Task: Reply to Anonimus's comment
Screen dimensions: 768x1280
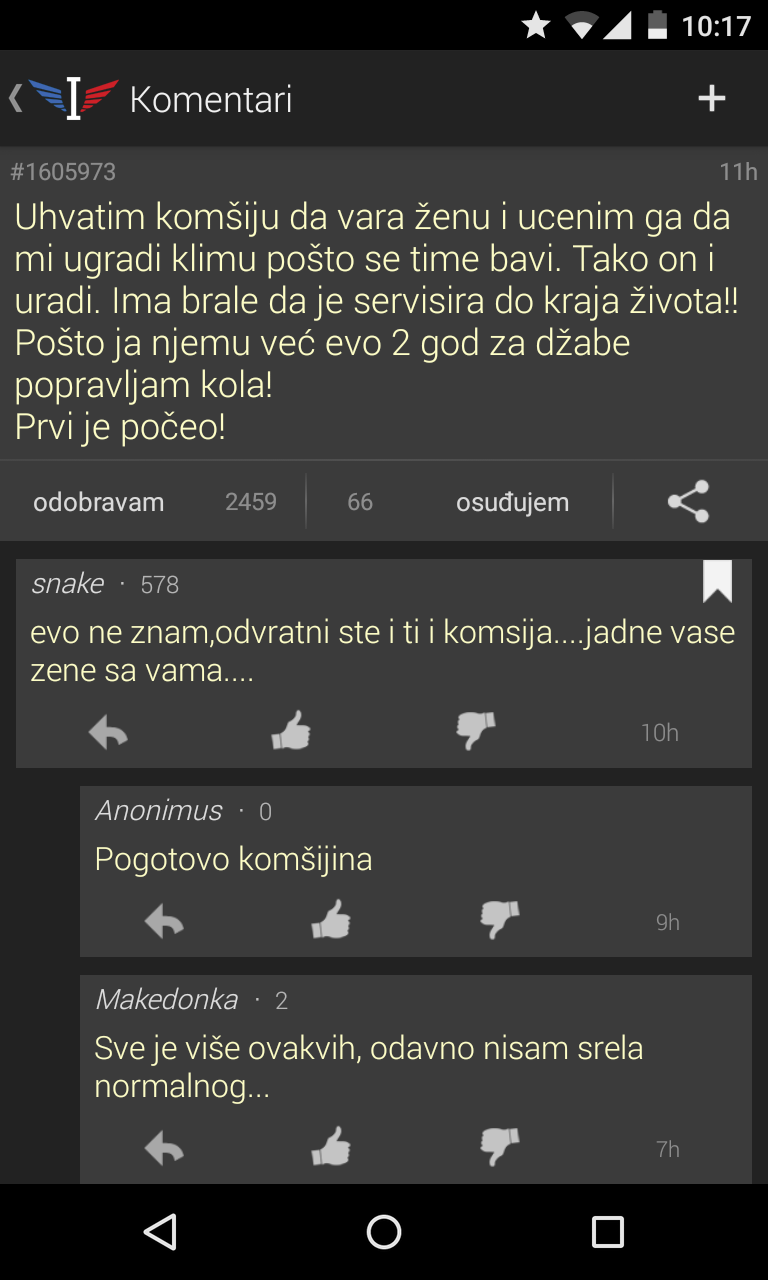Action: tap(164, 920)
